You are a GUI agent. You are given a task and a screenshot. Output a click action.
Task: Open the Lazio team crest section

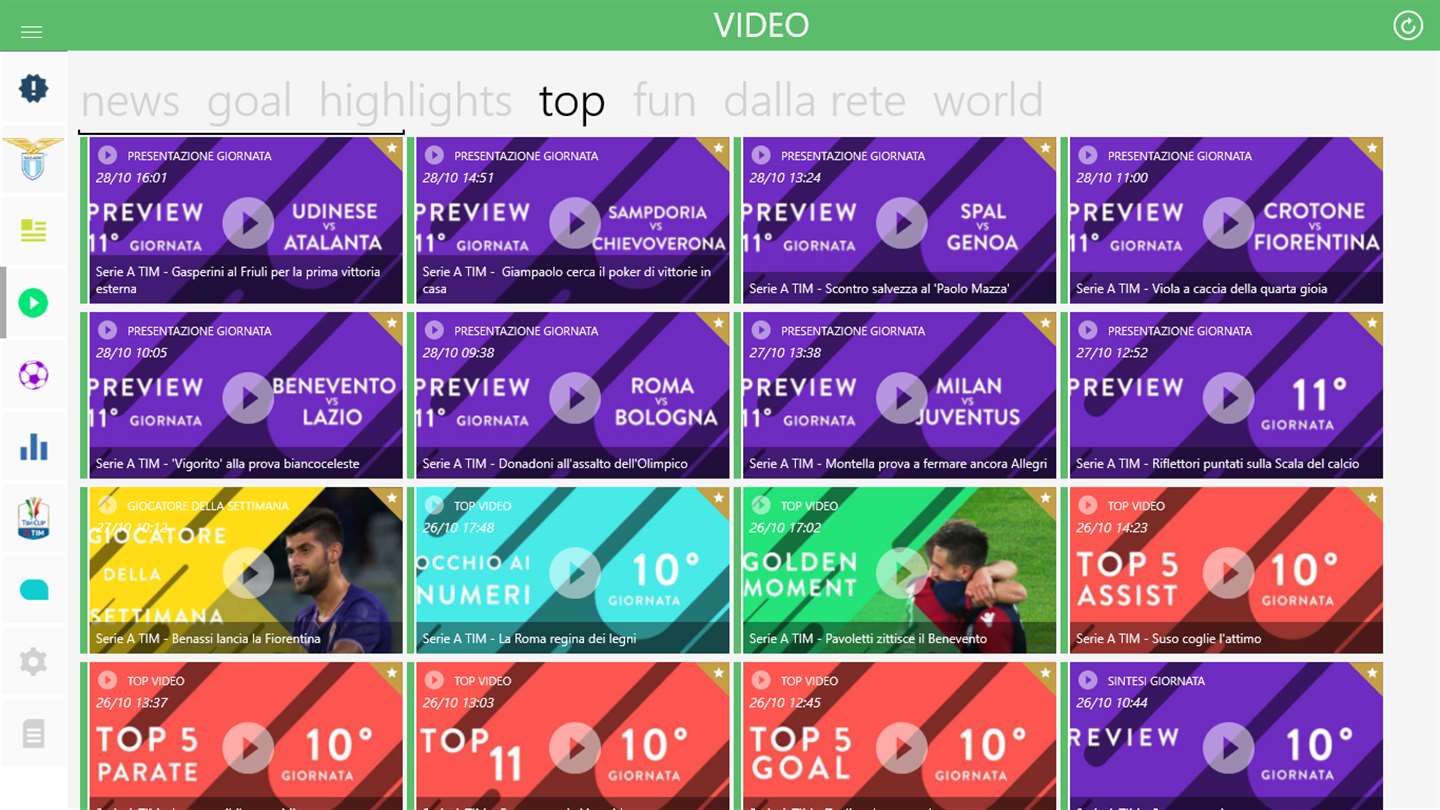coord(33,159)
